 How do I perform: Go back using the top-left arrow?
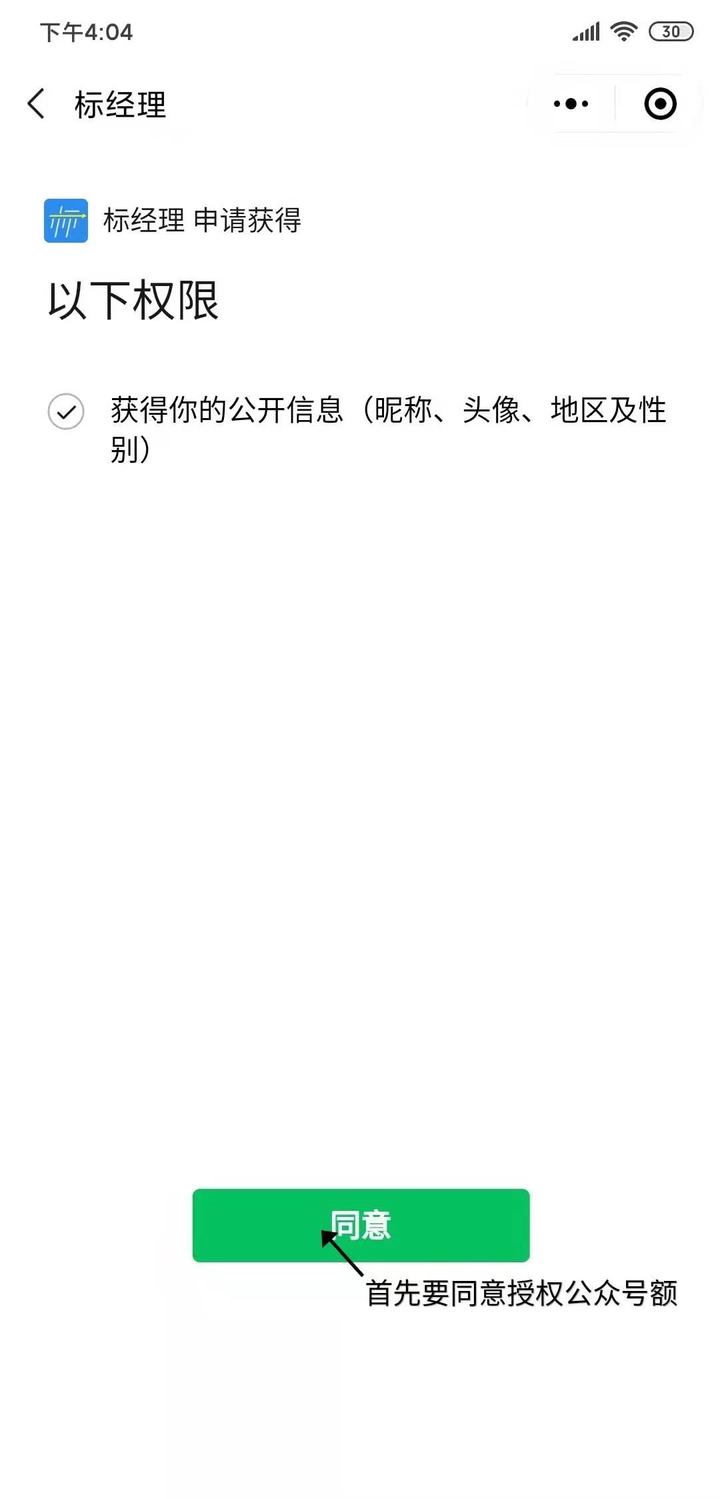tap(37, 104)
